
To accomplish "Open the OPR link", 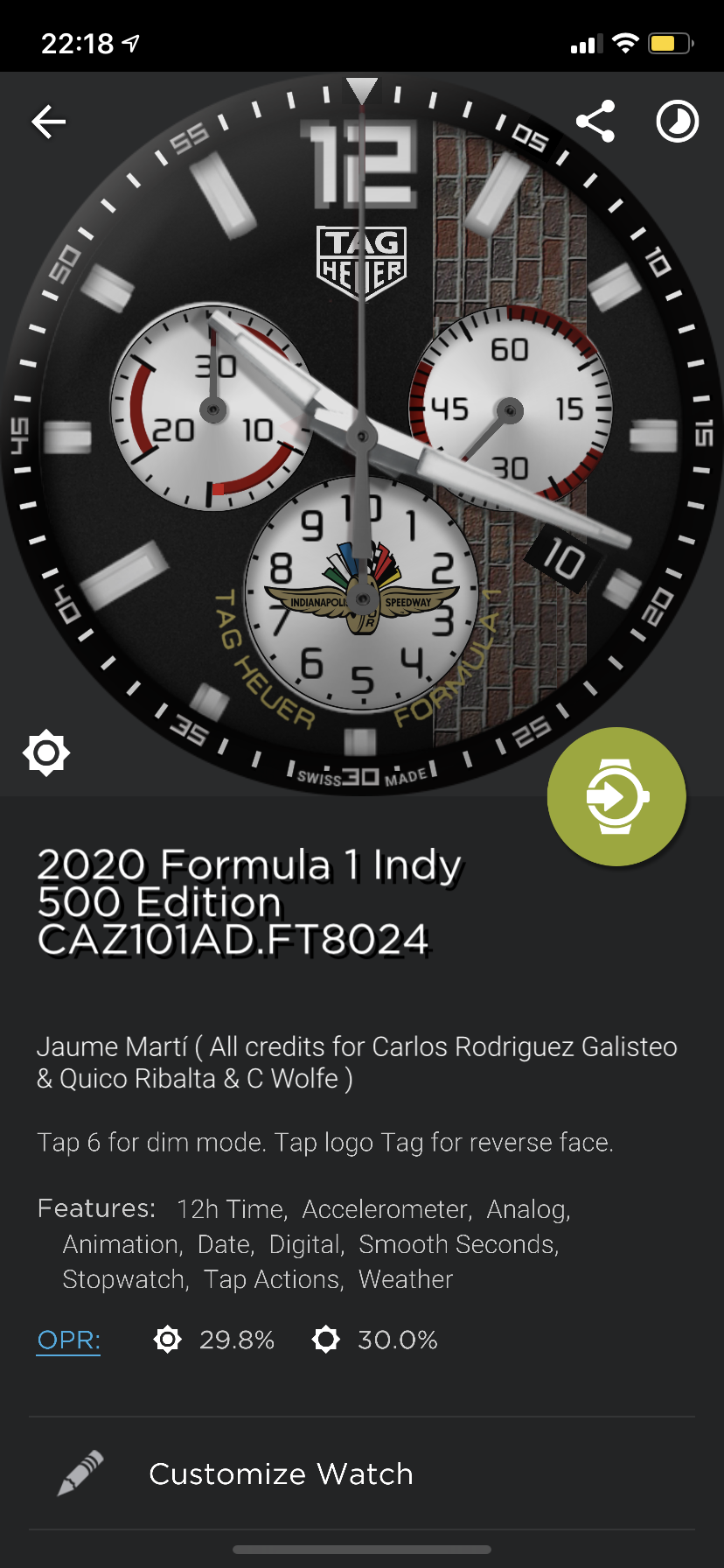I will click(x=69, y=1340).
